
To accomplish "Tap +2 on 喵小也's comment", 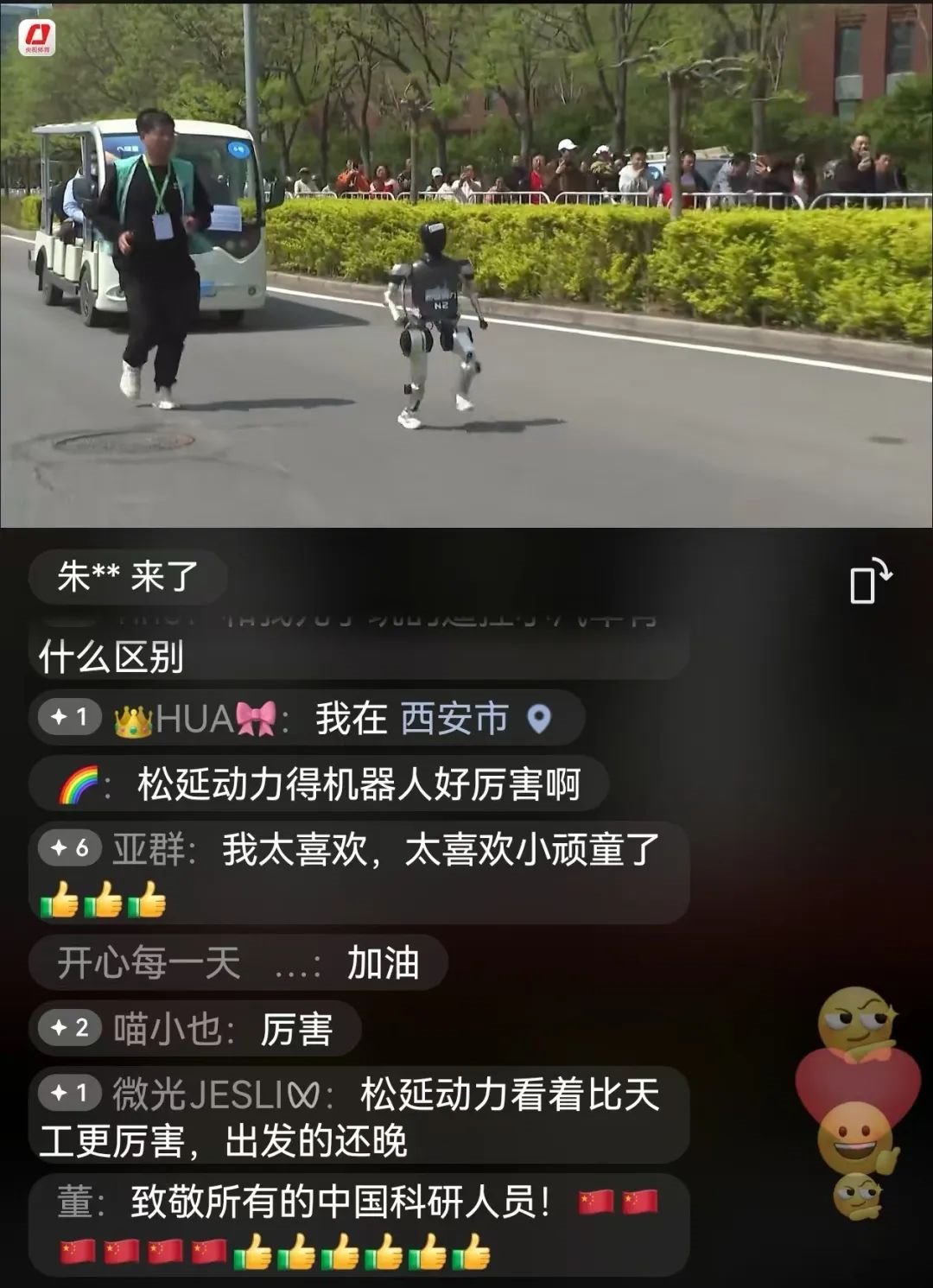I will coord(70,1028).
